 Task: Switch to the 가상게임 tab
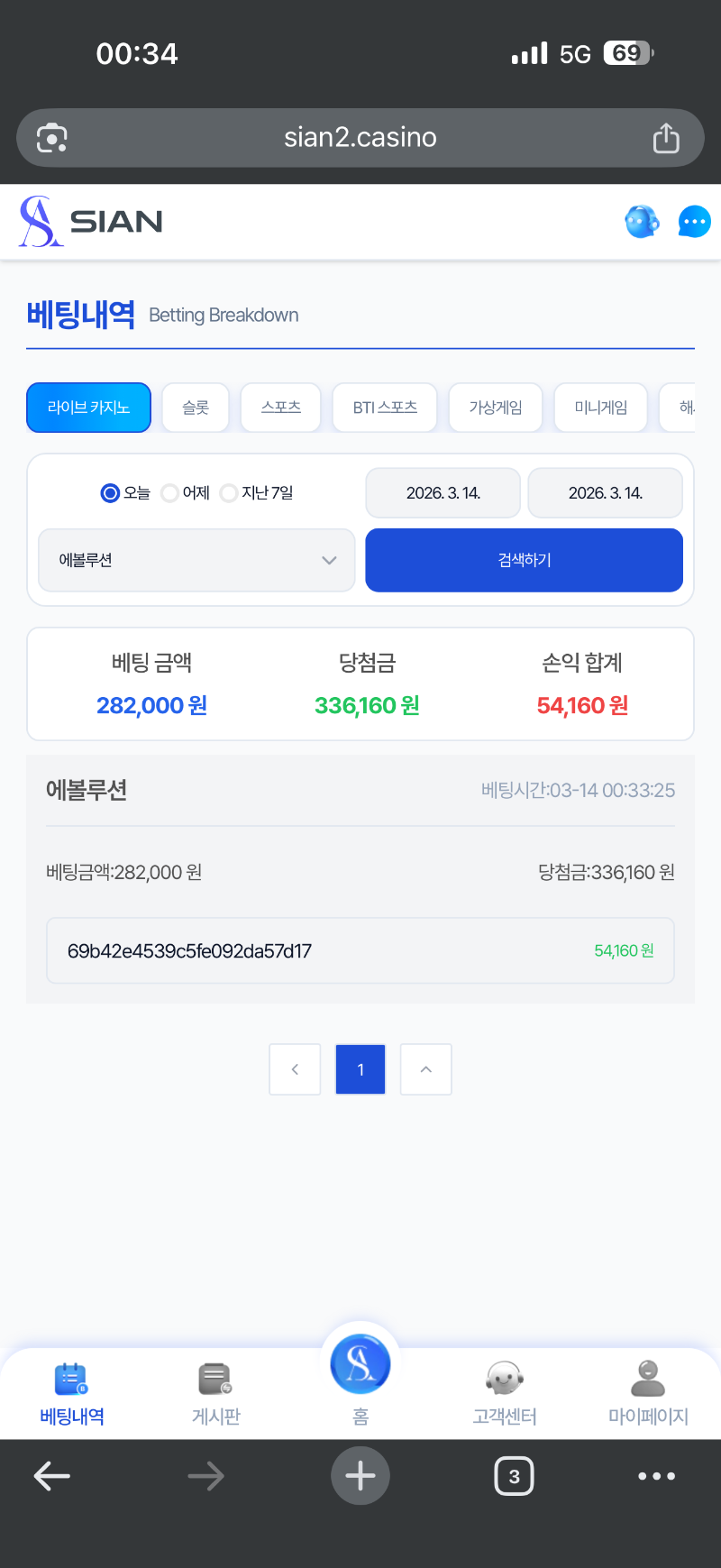coord(496,408)
